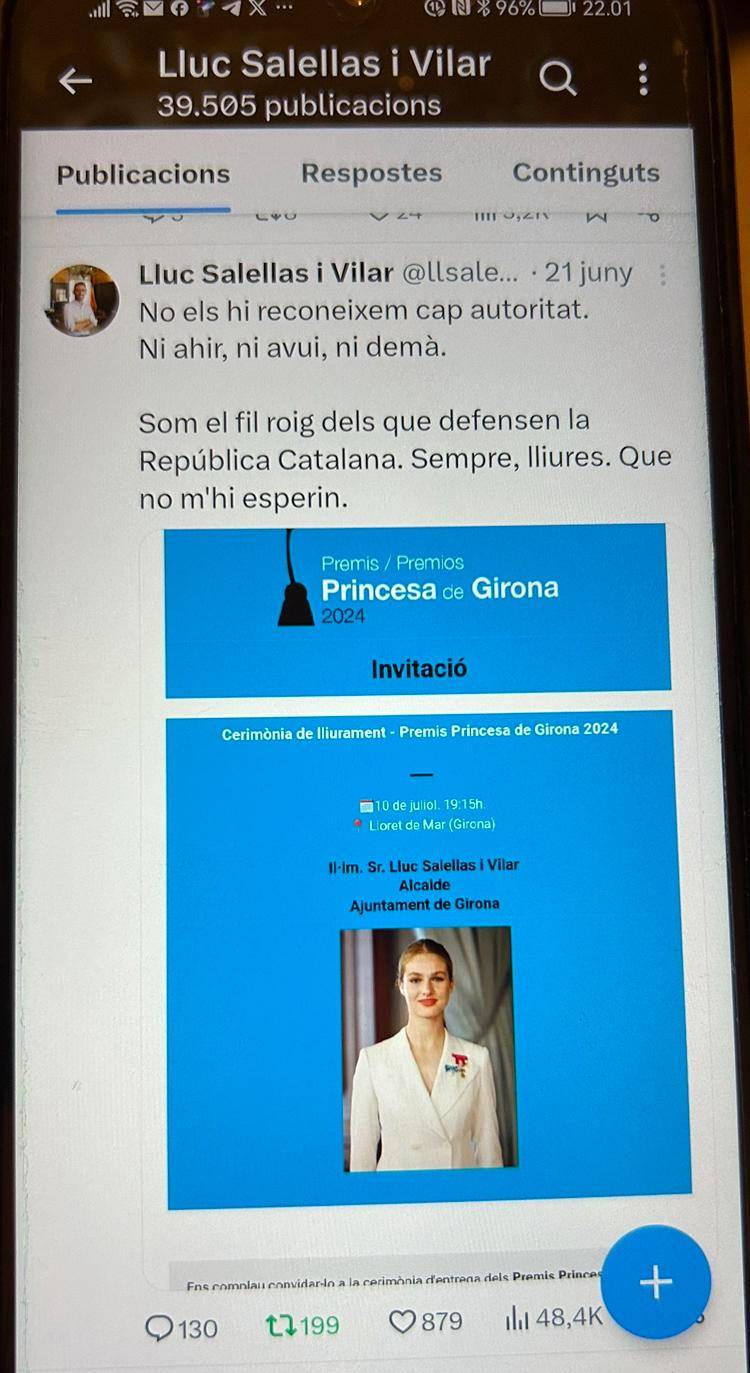Open search on Lluc Salellas profile
Viewport: 750px width, 1373px height.
(x=558, y=77)
